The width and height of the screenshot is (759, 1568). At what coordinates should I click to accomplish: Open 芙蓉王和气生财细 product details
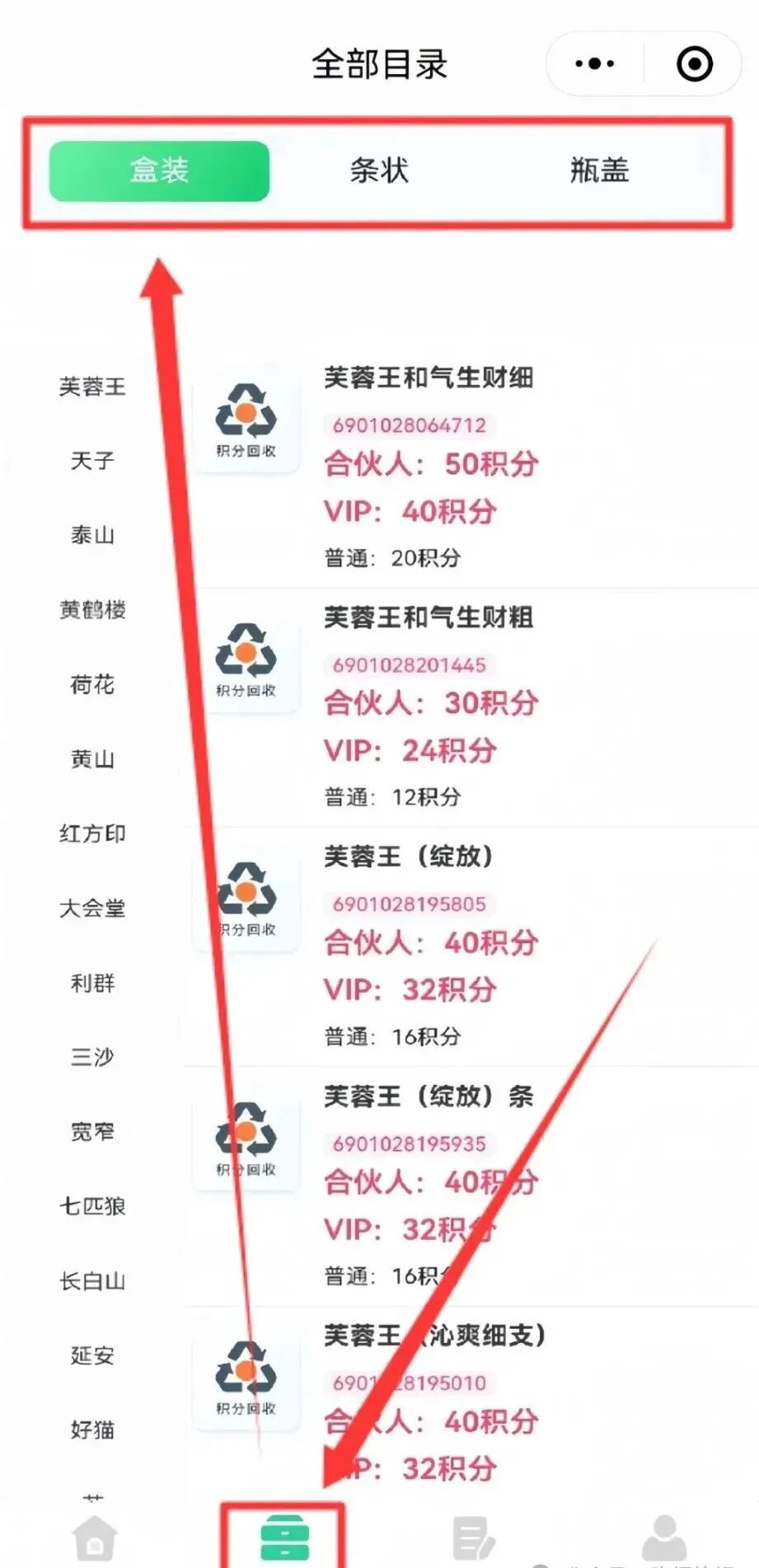click(x=429, y=378)
